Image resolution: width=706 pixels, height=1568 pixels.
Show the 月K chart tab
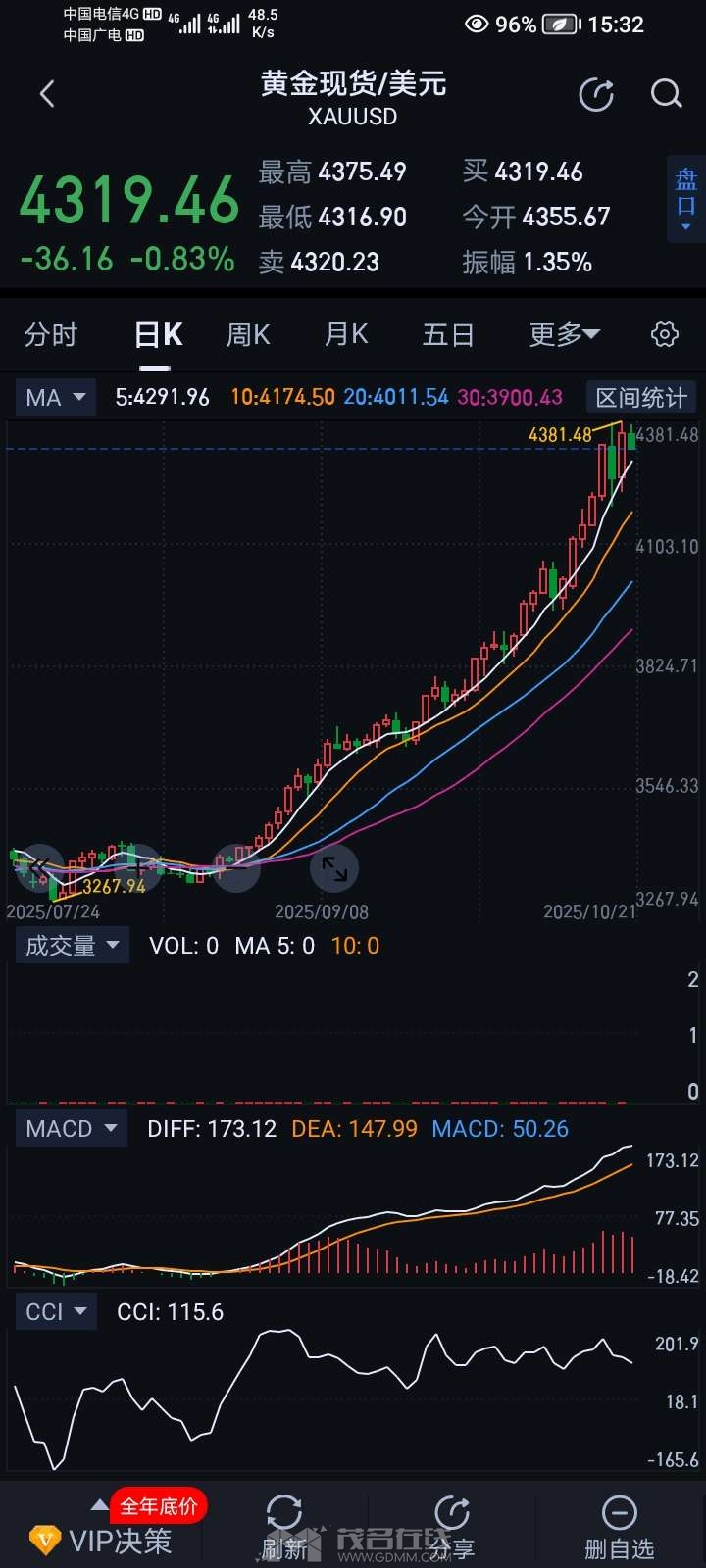coord(346,335)
